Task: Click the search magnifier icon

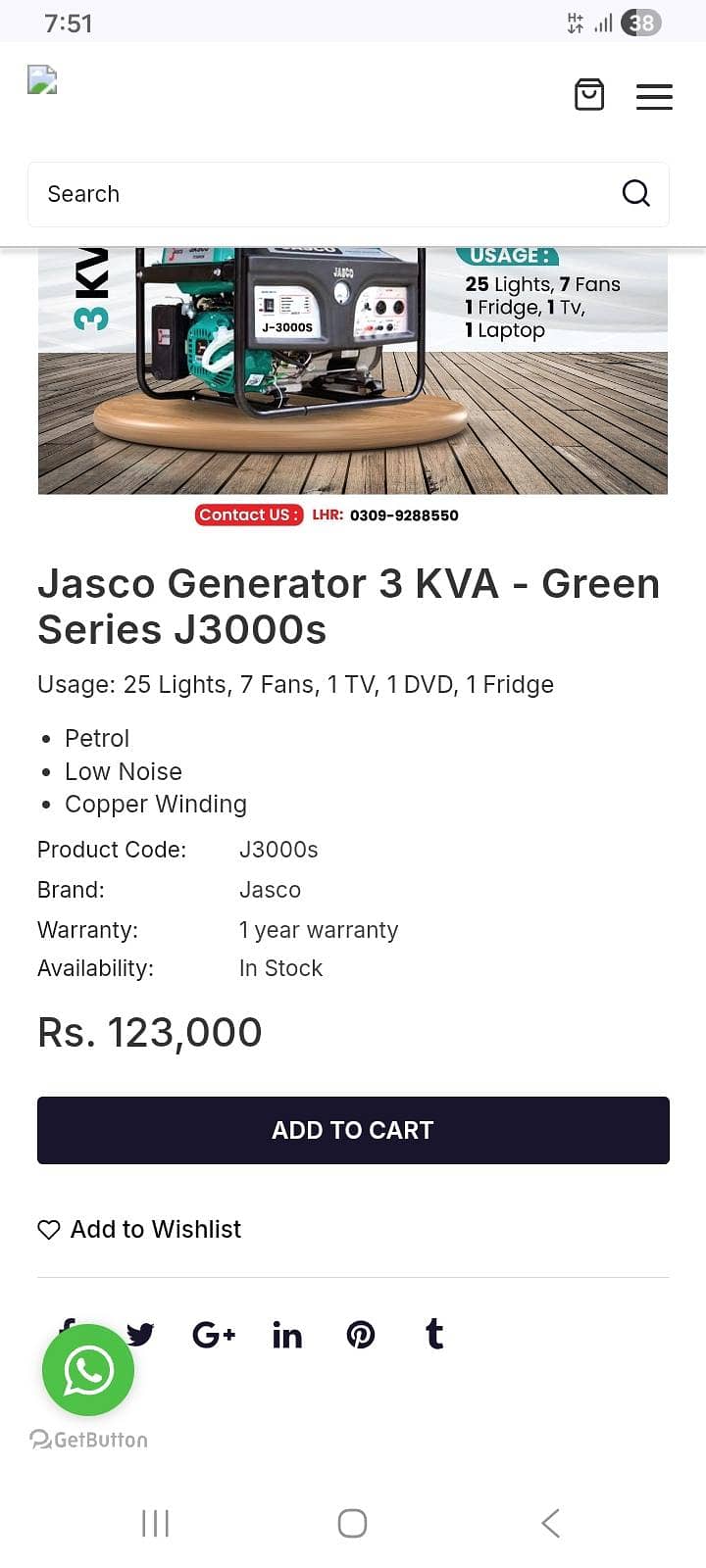Action: [x=635, y=193]
